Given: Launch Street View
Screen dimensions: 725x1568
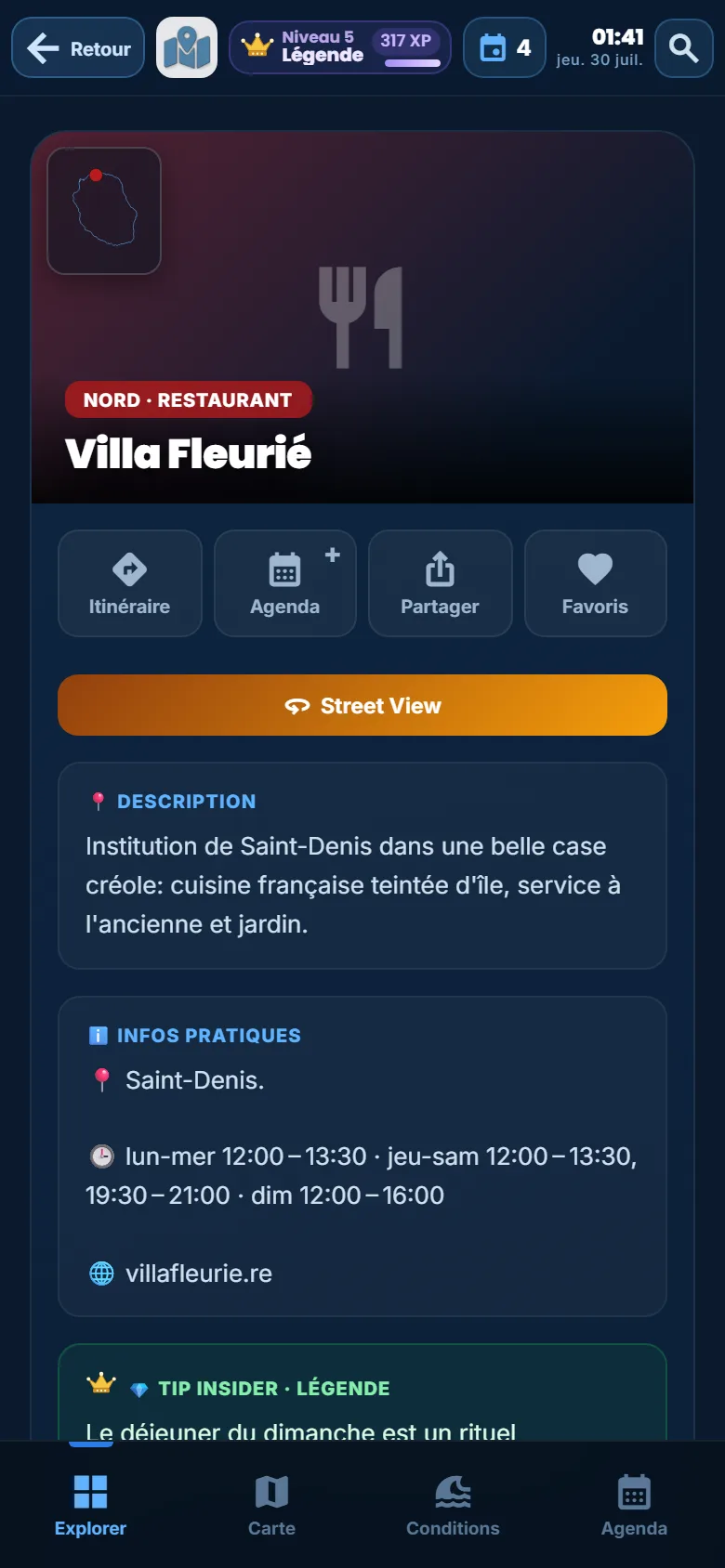Looking at the screenshot, I should (x=362, y=705).
